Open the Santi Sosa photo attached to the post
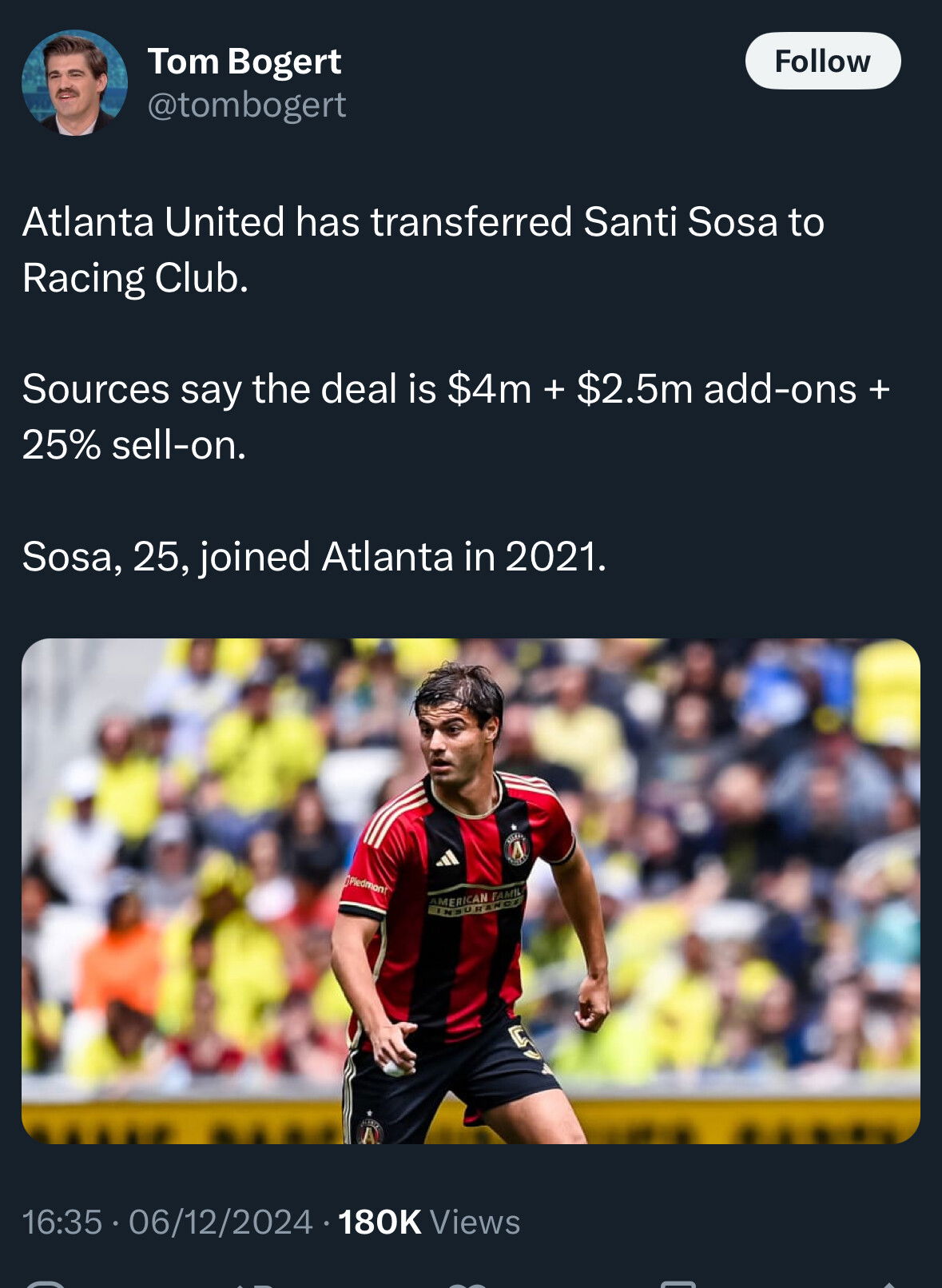The height and width of the screenshot is (1288, 942). [471, 890]
